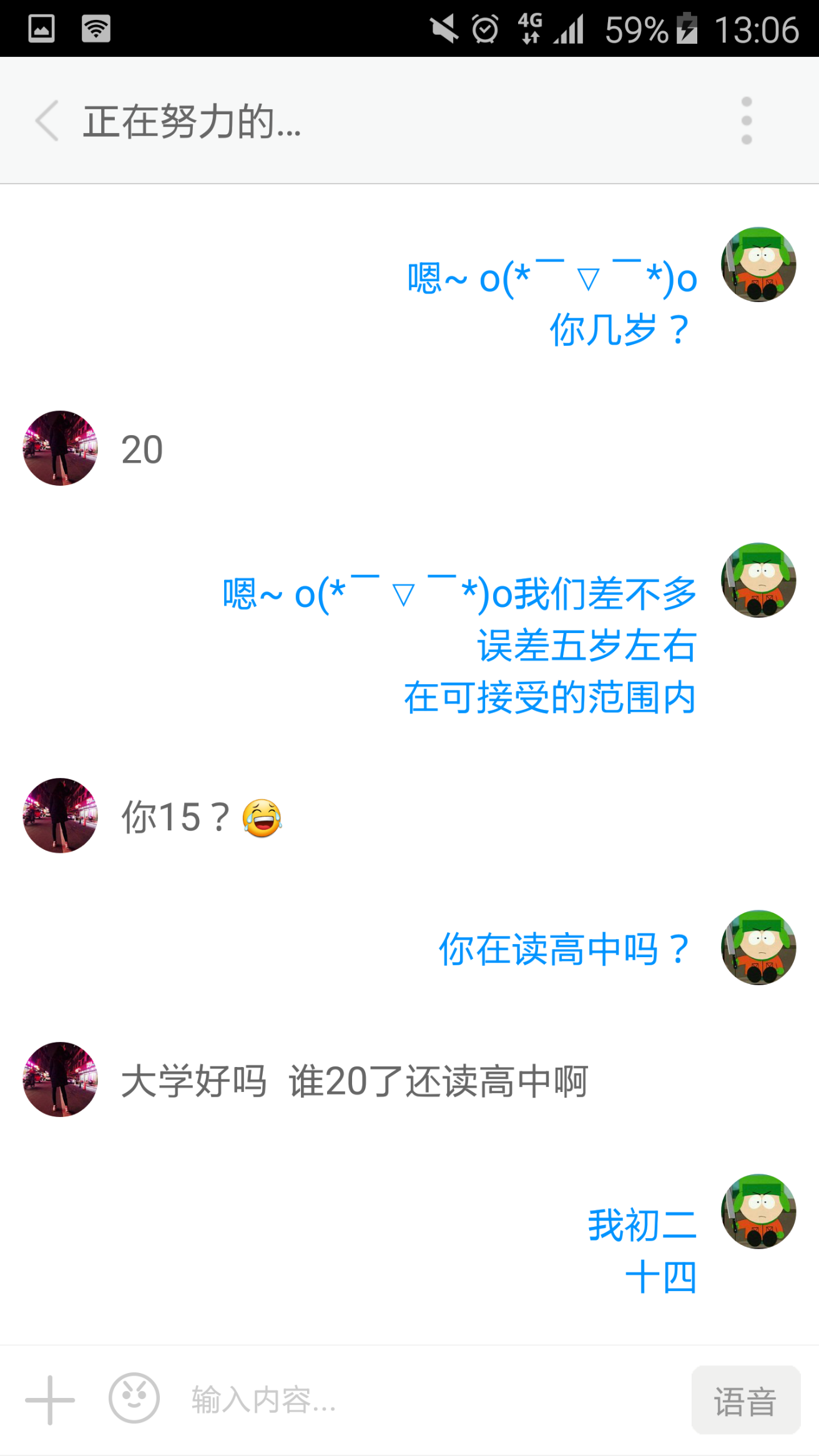Tap the Wi-Fi icon in the status bar
819x1456 pixels.
[x=97, y=27]
